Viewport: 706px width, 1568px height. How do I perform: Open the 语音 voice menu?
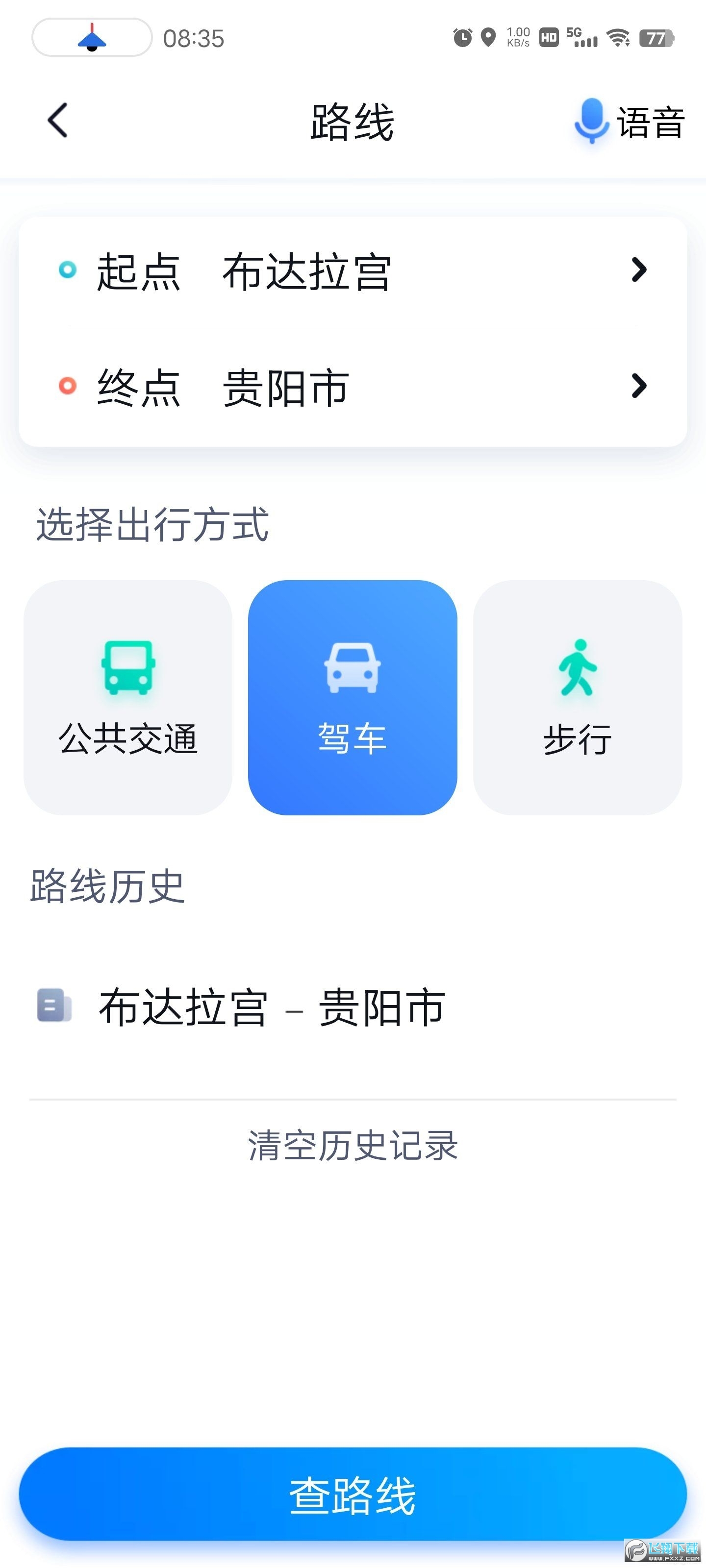click(649, 121)
